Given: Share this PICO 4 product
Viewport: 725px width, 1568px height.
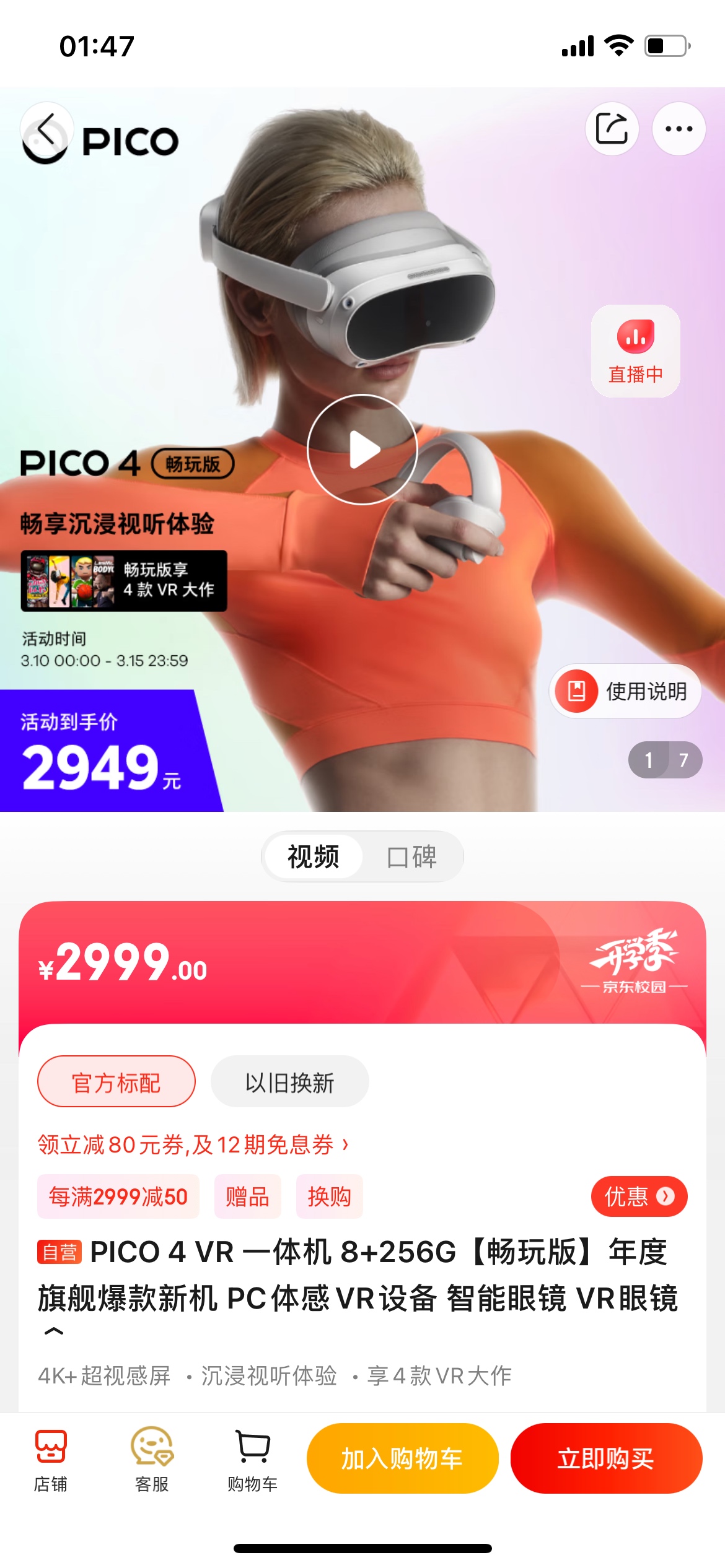Looking at the screenshot, I should coord(612,129).
